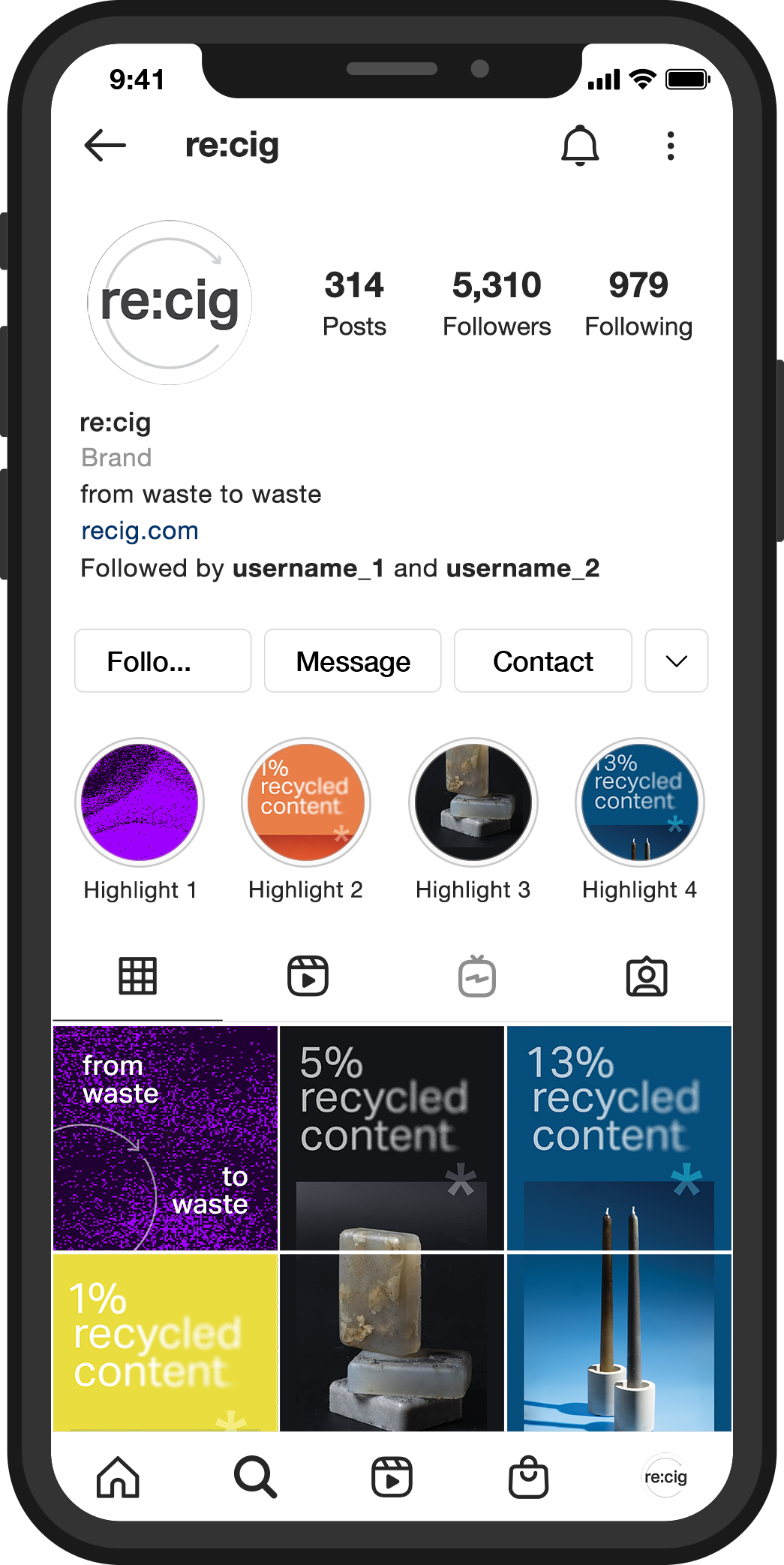Open the recig.com website link
This screenshot has height=1565, width=784.
pyautogui.click(x=140, y=531)
